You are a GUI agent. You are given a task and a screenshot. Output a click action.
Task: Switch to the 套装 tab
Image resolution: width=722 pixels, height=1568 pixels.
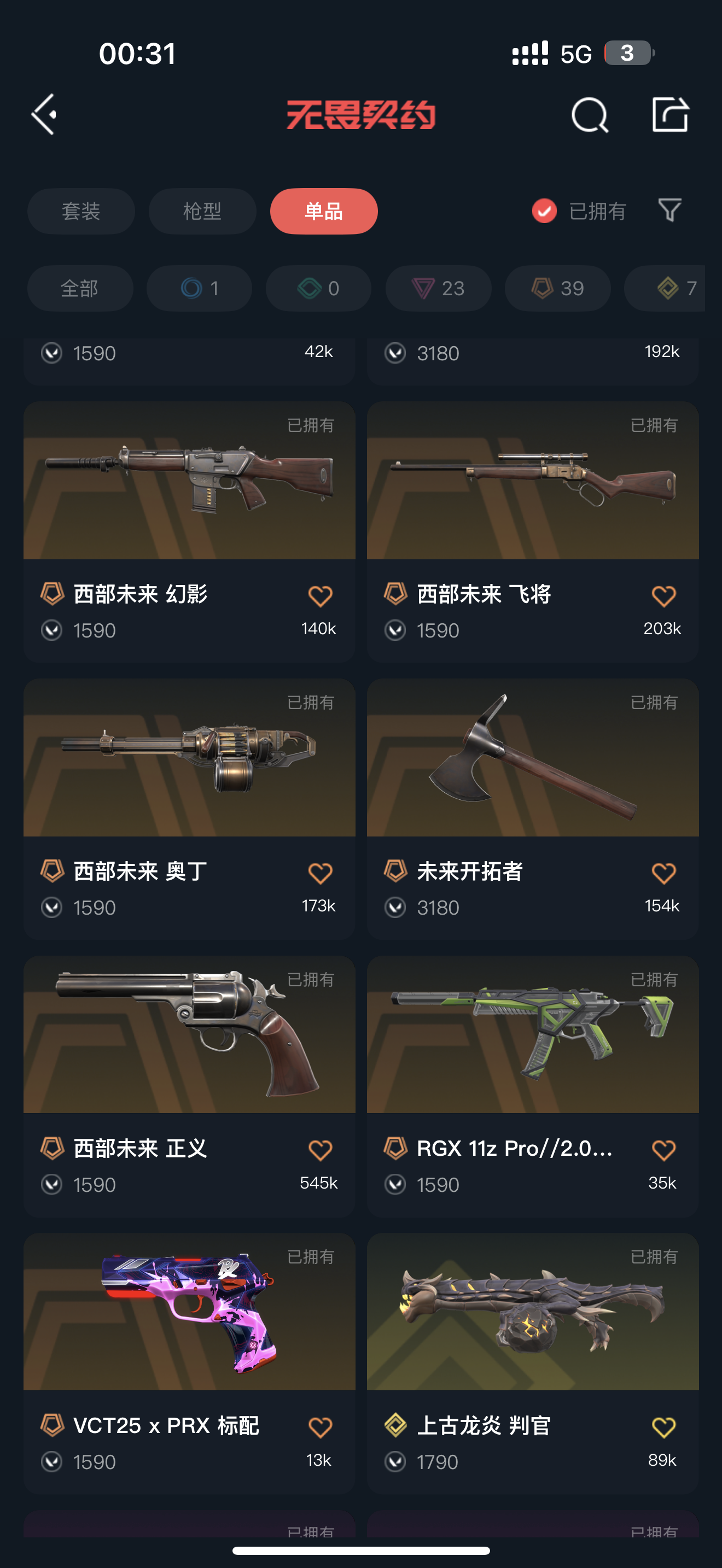coord(81,211)
